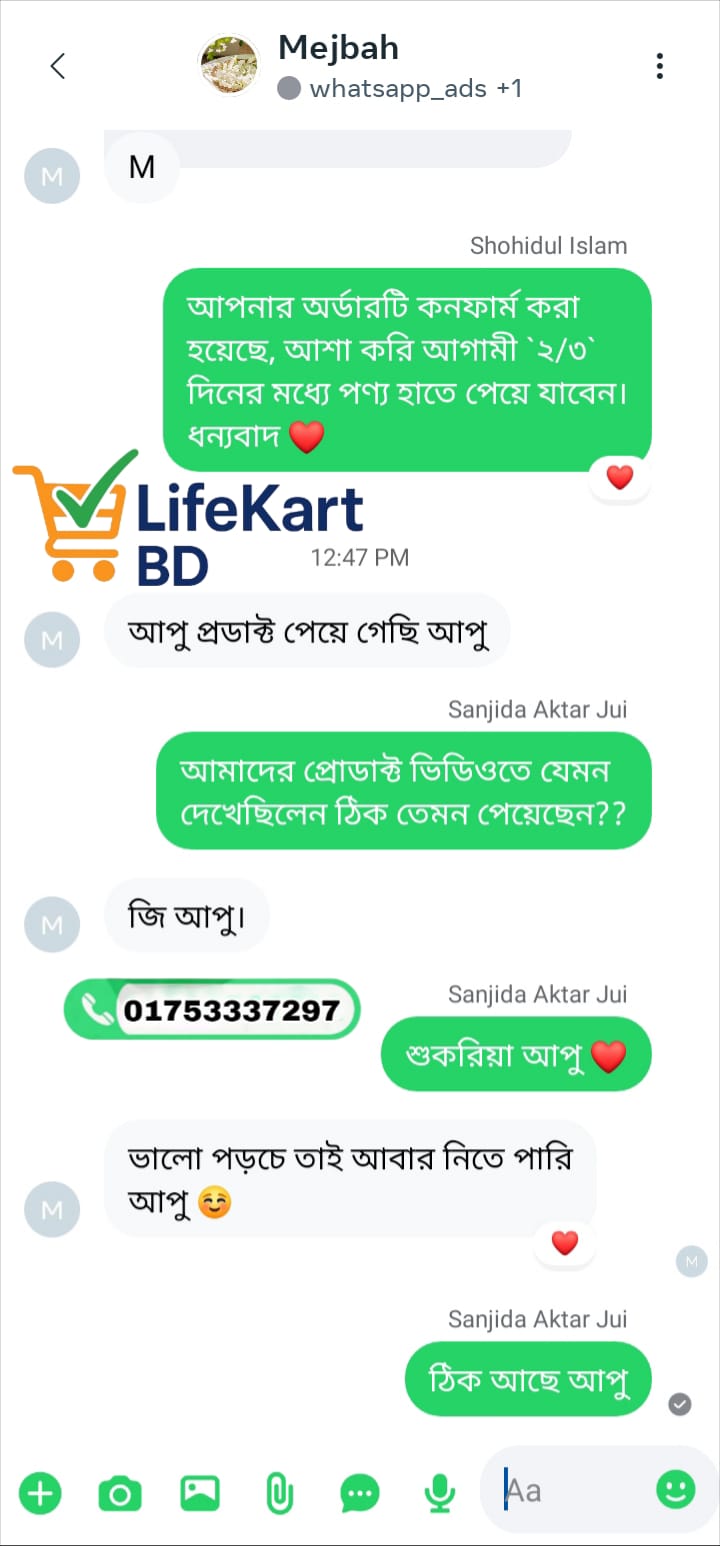
Task: Open the plus options menu
Action: coord(39,1493)
